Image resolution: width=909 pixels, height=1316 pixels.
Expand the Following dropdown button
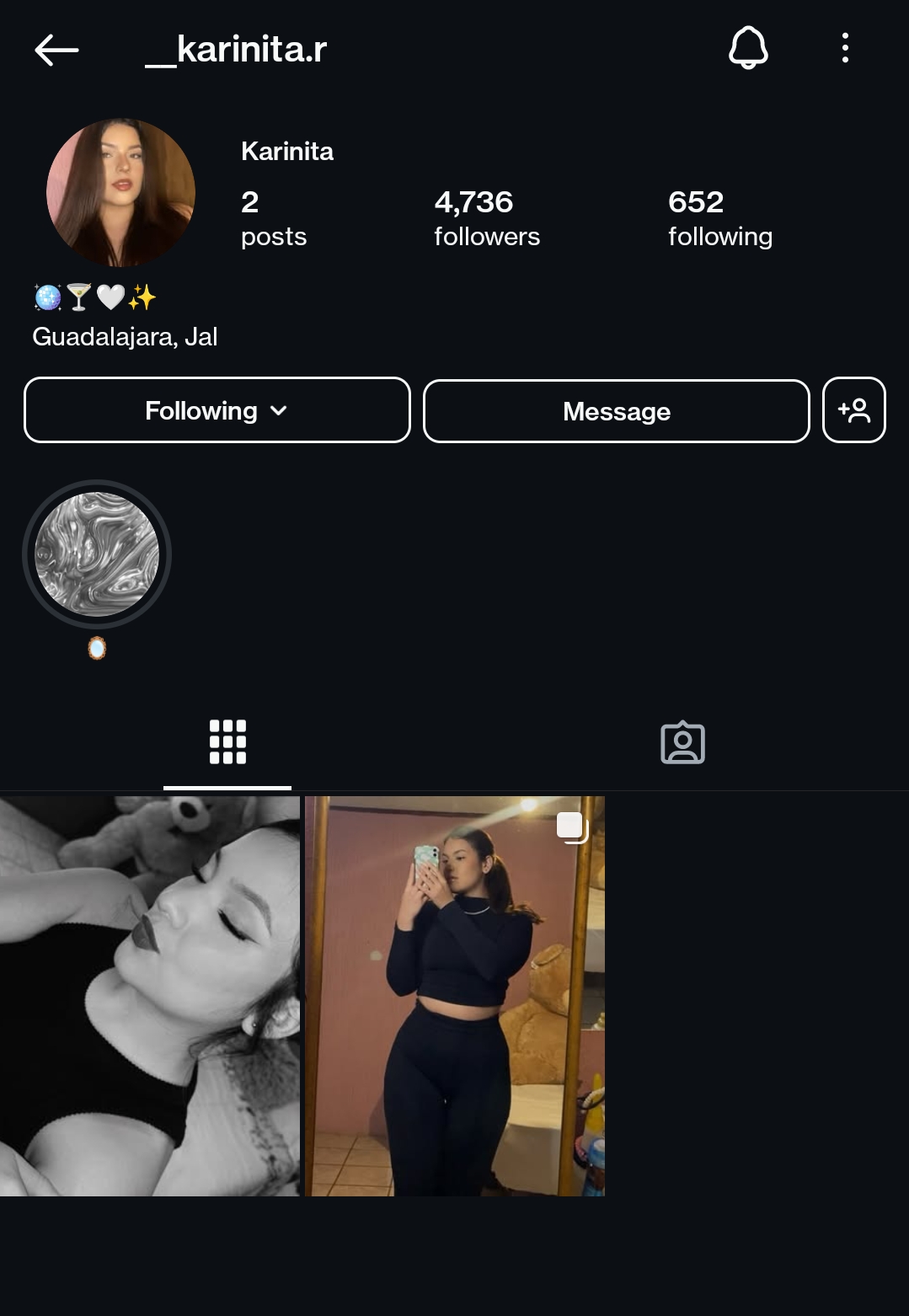(217, 410)
